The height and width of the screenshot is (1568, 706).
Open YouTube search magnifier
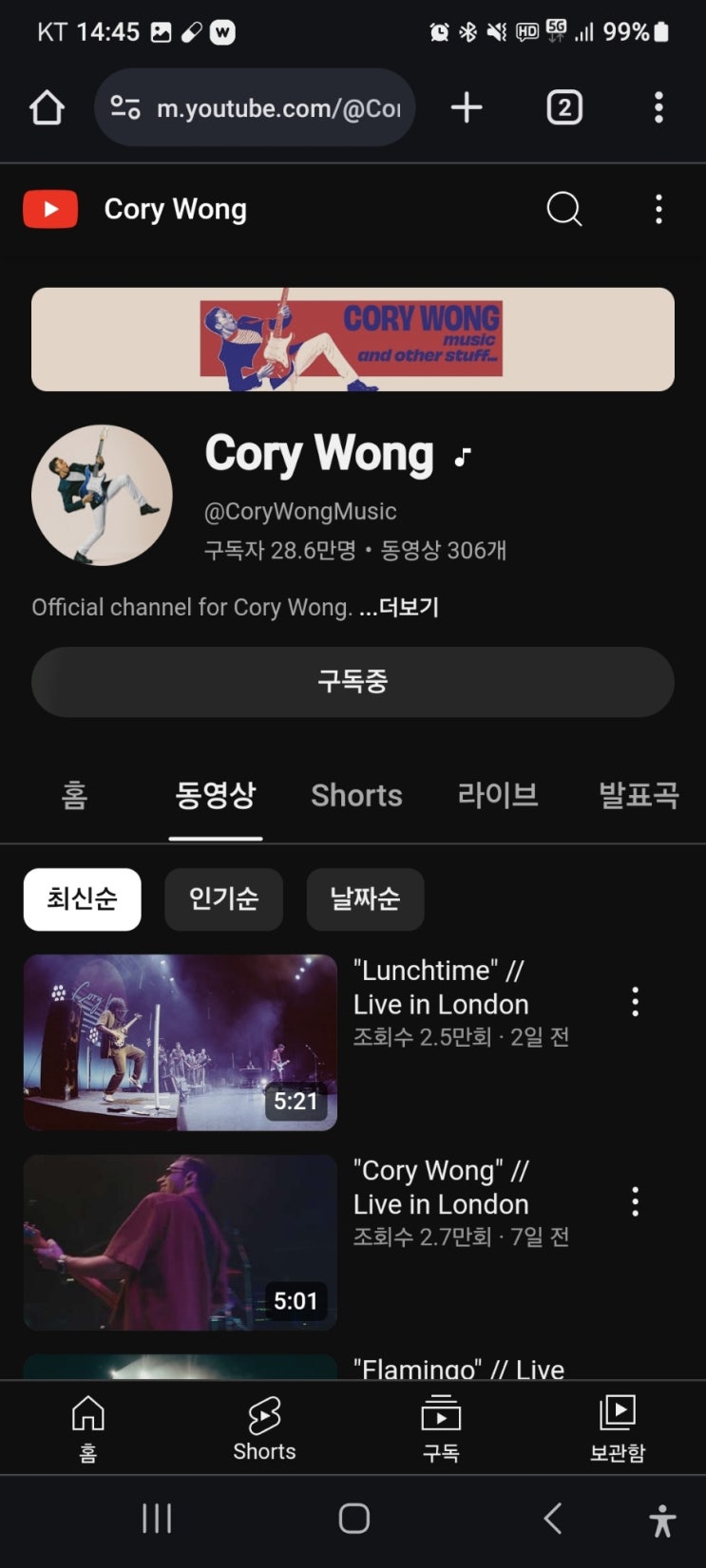pos(563,209)
